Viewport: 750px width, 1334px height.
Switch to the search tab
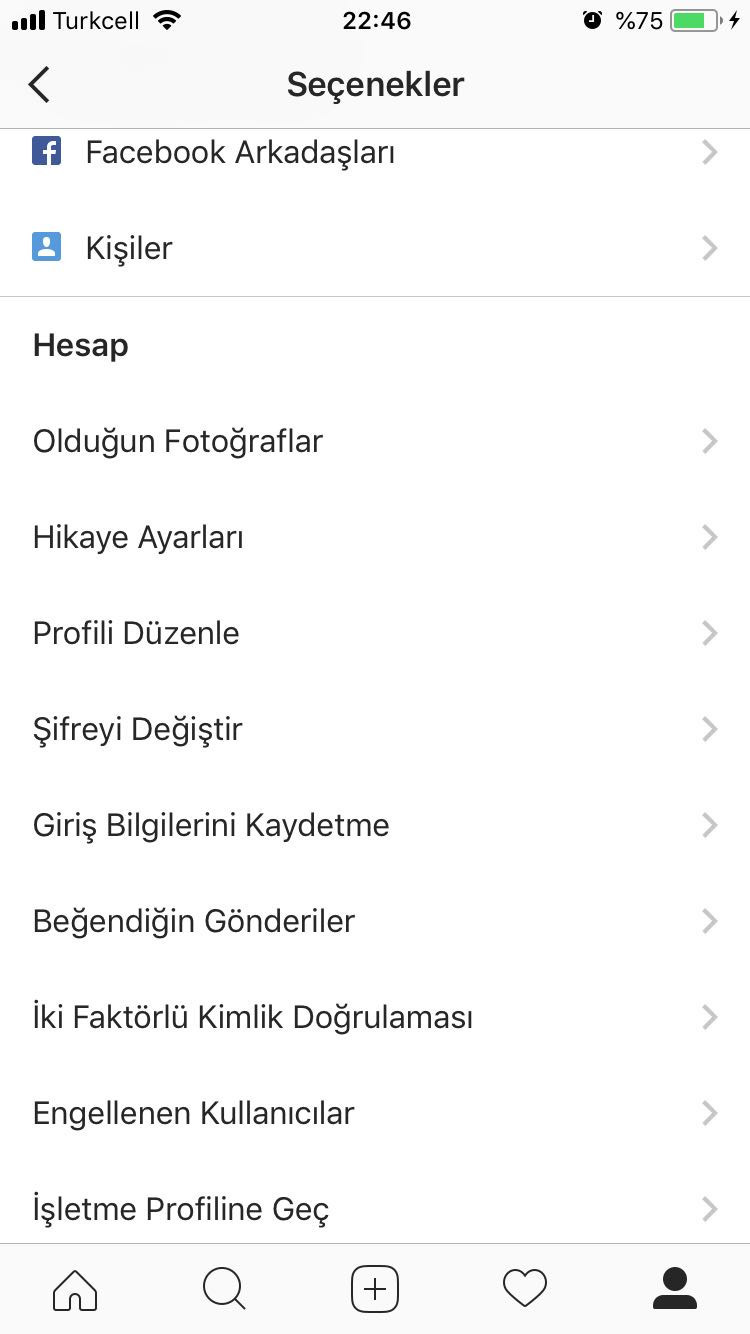pos(224,1289)
